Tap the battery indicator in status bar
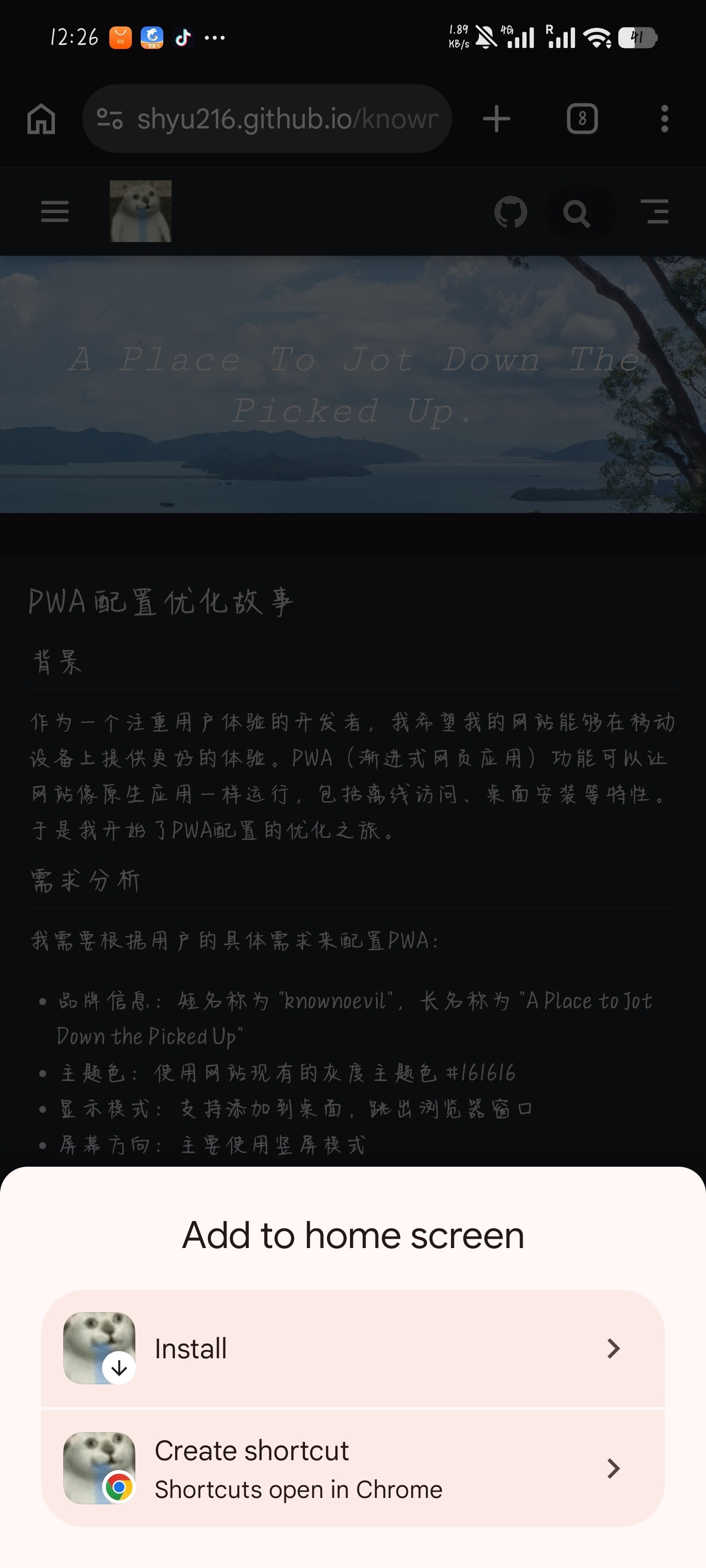 637,38
